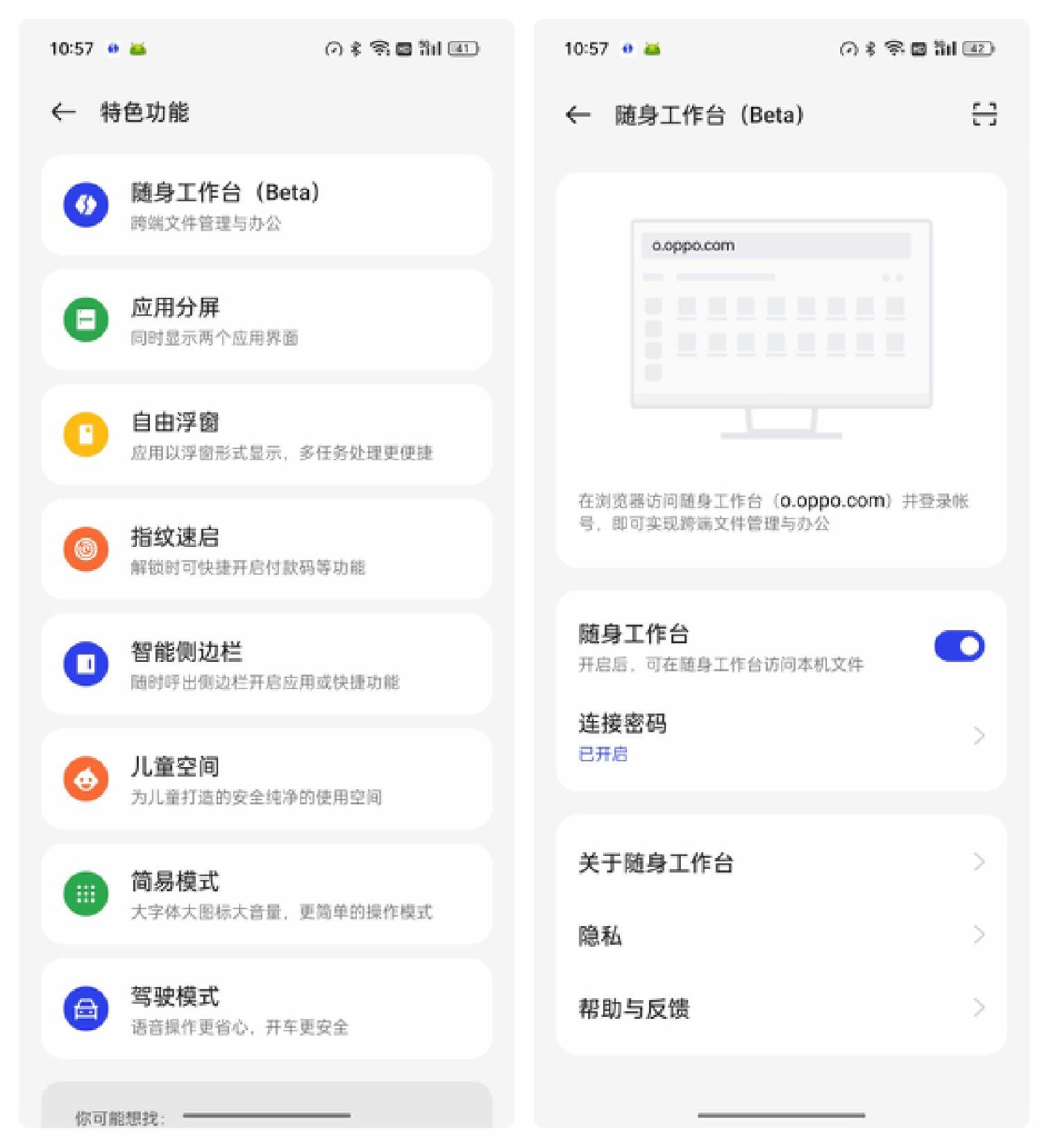Open the 隐私 page
This screenshot has width=1049, height=1148.
pos(781,935)
